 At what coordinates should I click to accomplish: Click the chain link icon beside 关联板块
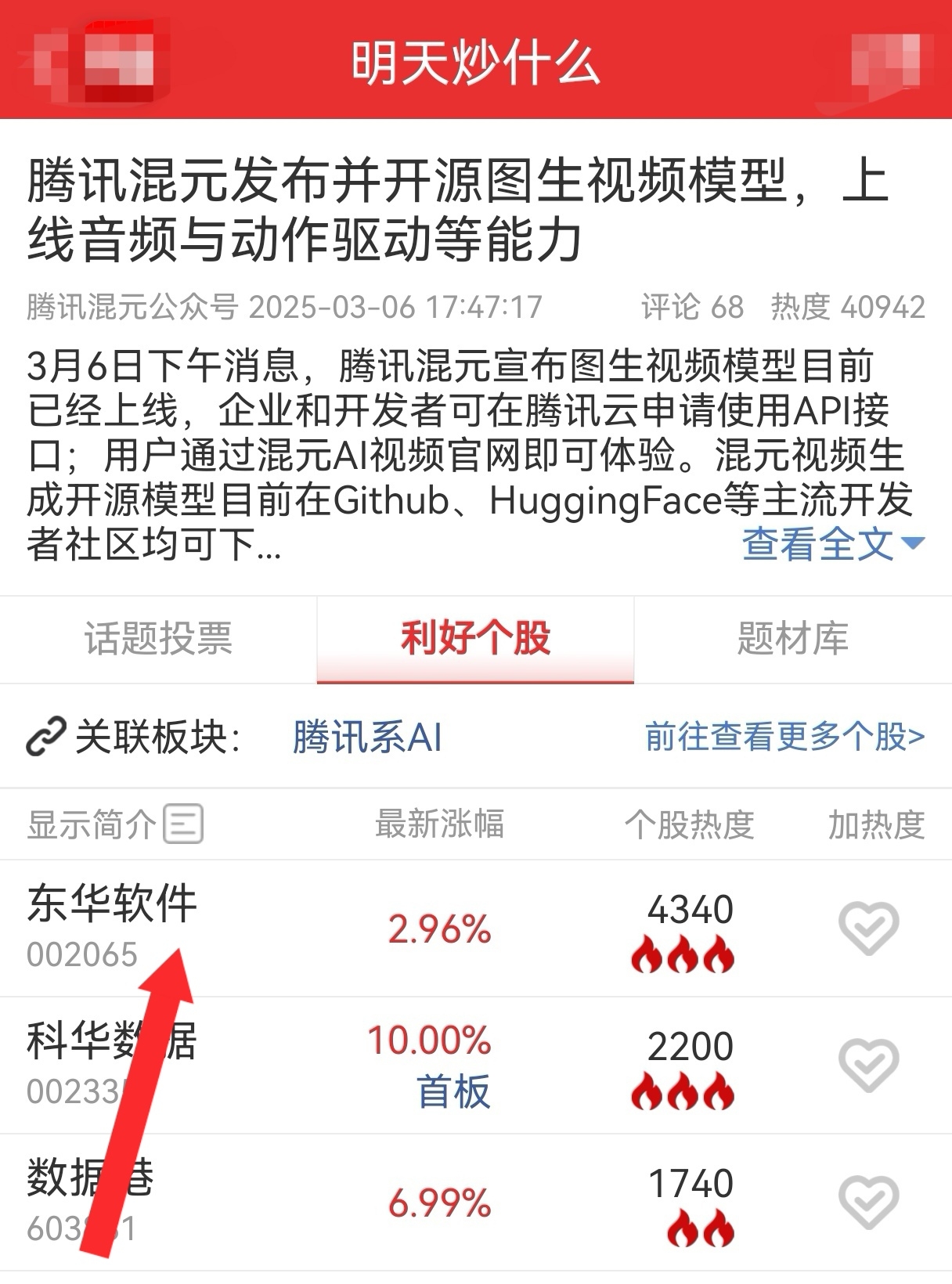(45, 737)
